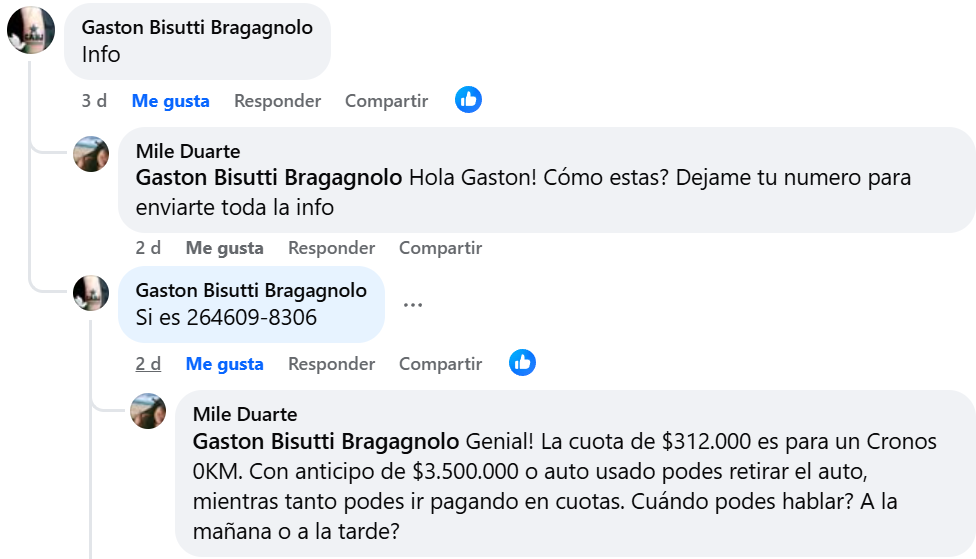976x559 pixels.
Task: Open the "2 d" timestamp under the phone number comment
Action: 148,364
